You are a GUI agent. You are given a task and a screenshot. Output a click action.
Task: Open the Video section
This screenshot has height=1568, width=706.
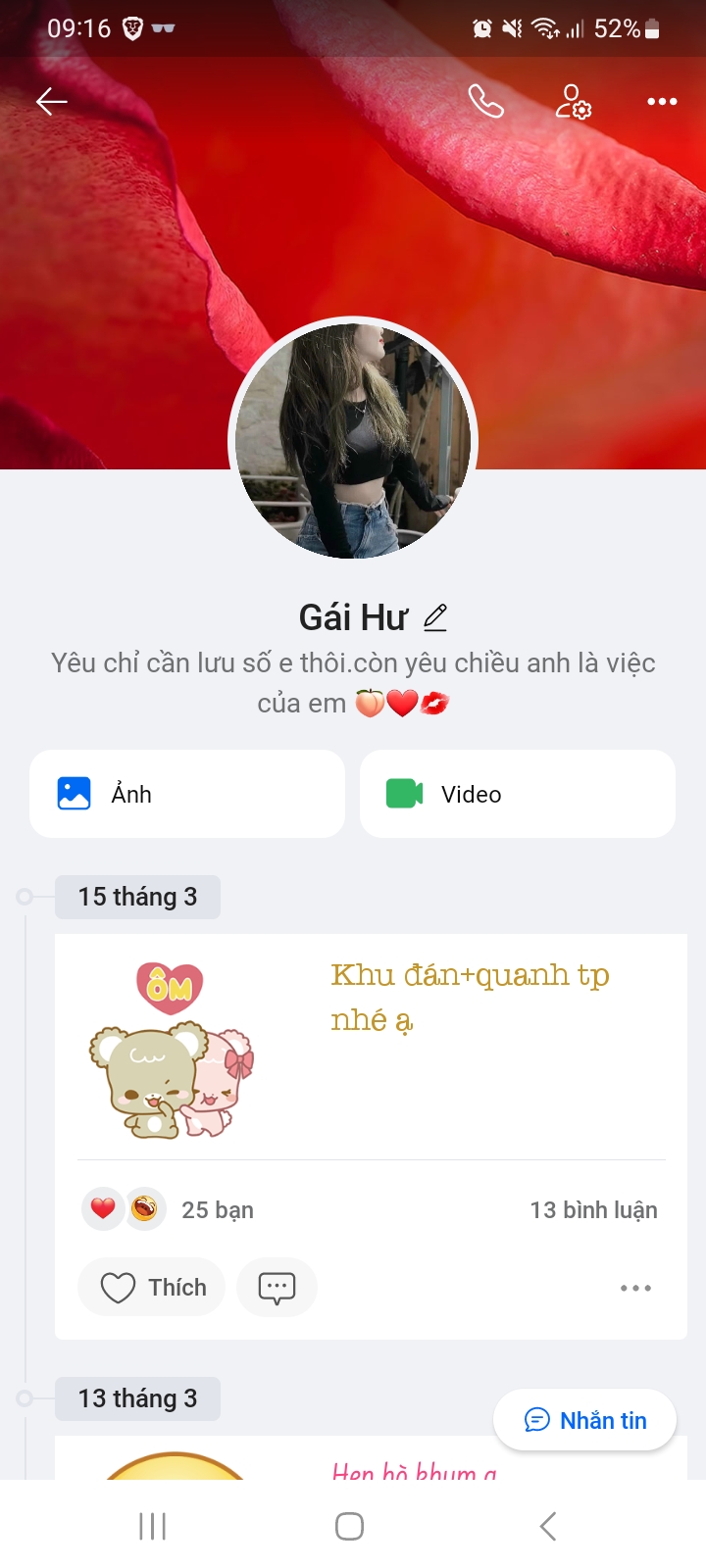pyautogui.click(x=518, y=794)
